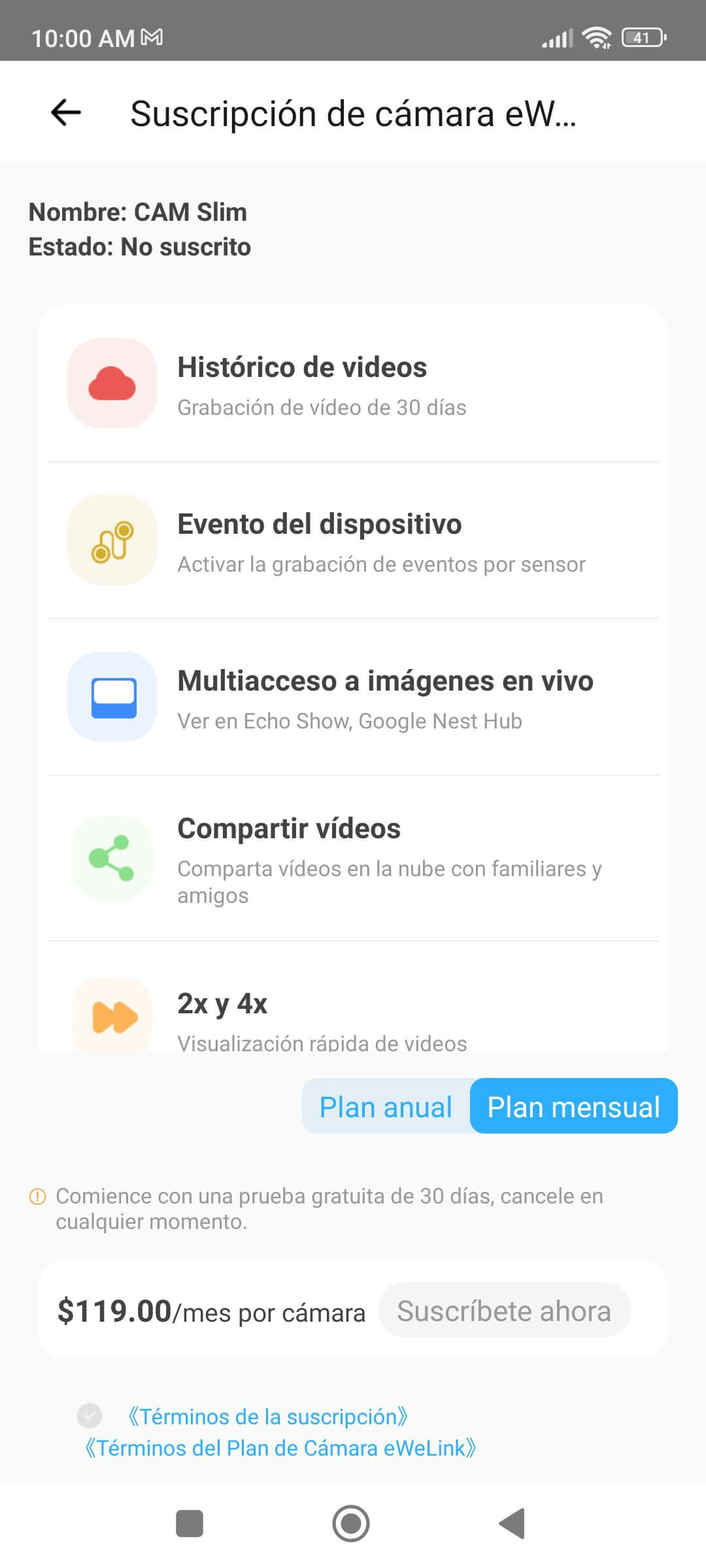
Task: Open Términos del Plan de Cámara eWeLink
Action: point(280,1448)
